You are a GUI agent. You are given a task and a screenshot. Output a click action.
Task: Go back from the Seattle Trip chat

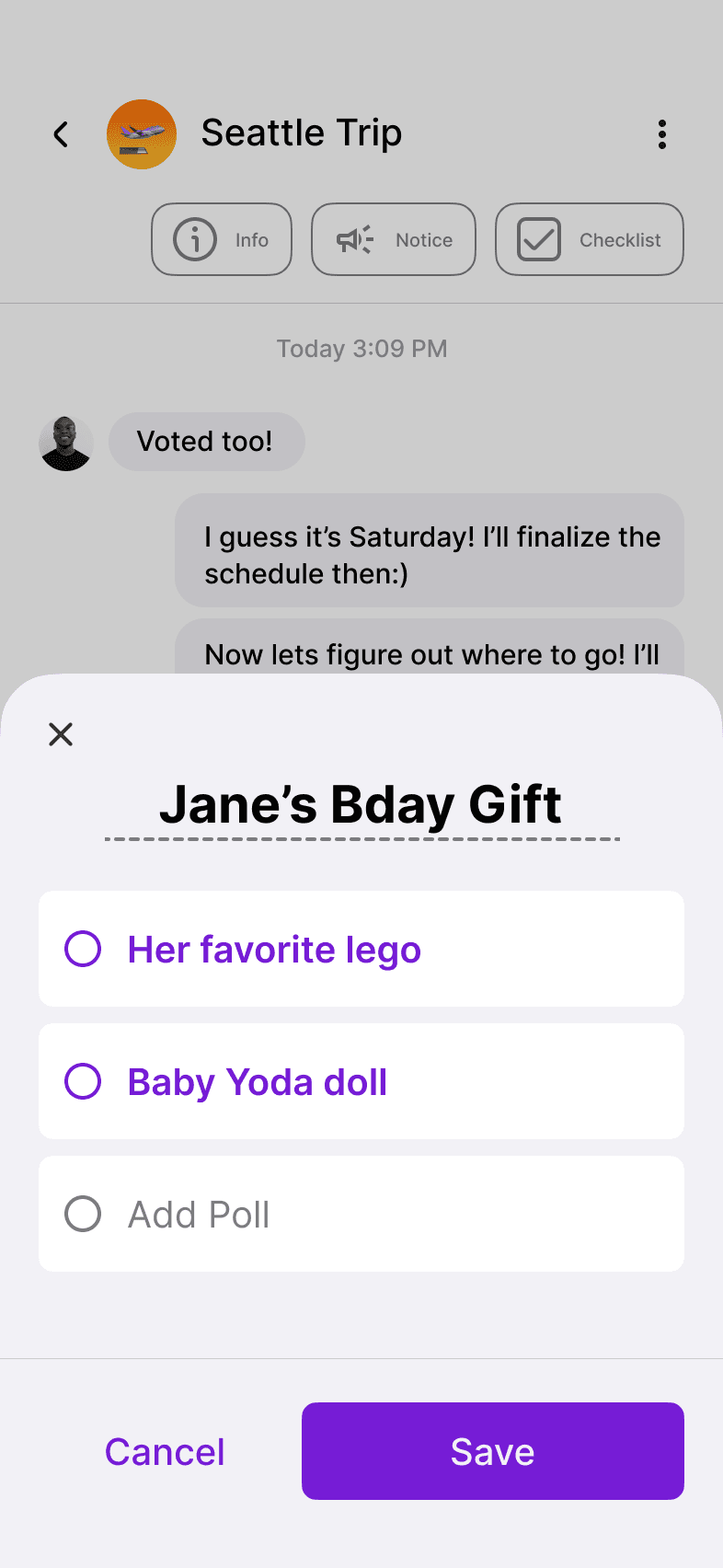coord(61,134)
